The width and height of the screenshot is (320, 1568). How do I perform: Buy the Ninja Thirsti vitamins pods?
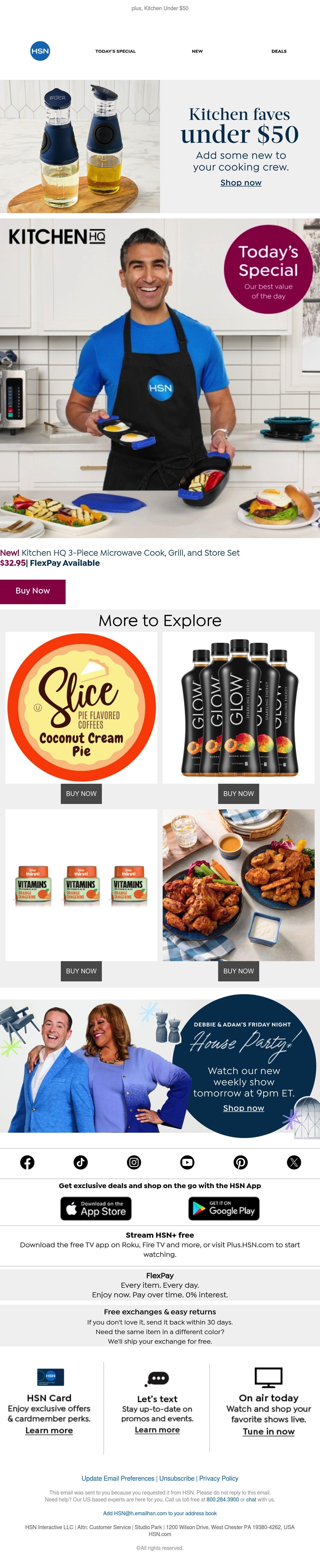point(81,971)
